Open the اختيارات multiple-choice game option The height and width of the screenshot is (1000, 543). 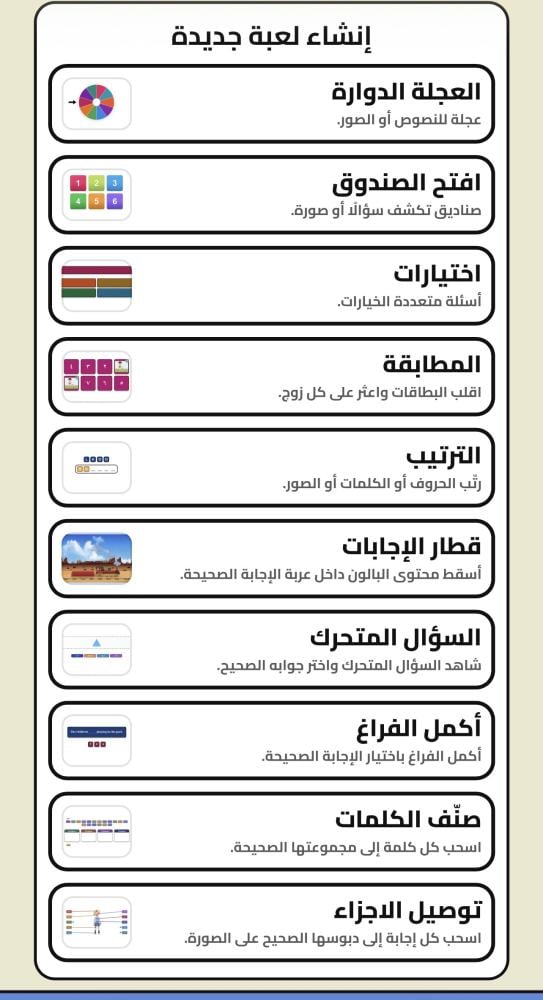pos(271,286)
